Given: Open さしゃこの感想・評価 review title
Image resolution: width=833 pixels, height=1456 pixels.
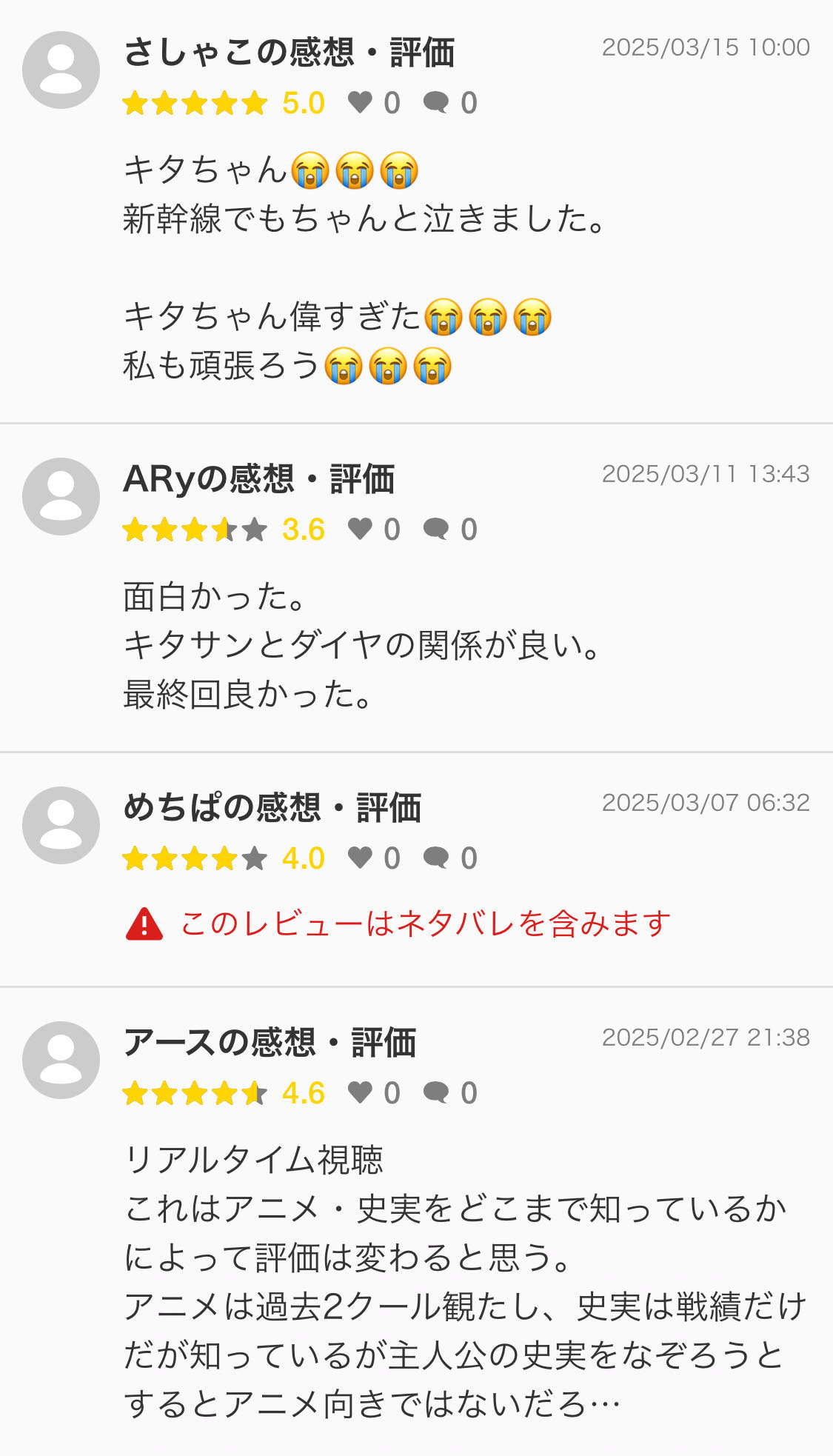Looking at the screenshot, I should 289,52.
